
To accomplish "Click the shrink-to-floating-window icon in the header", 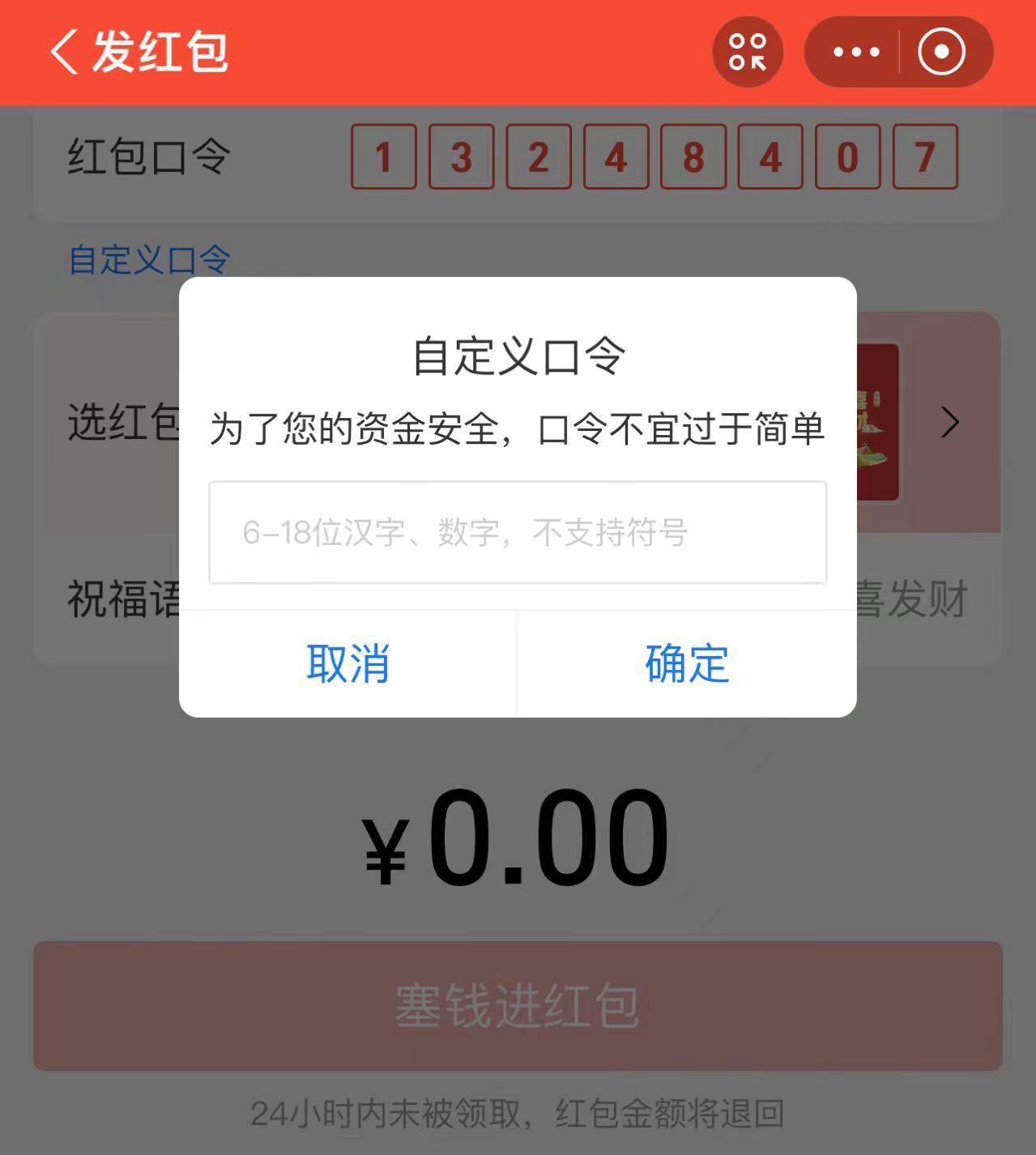I will click(747, 52).
